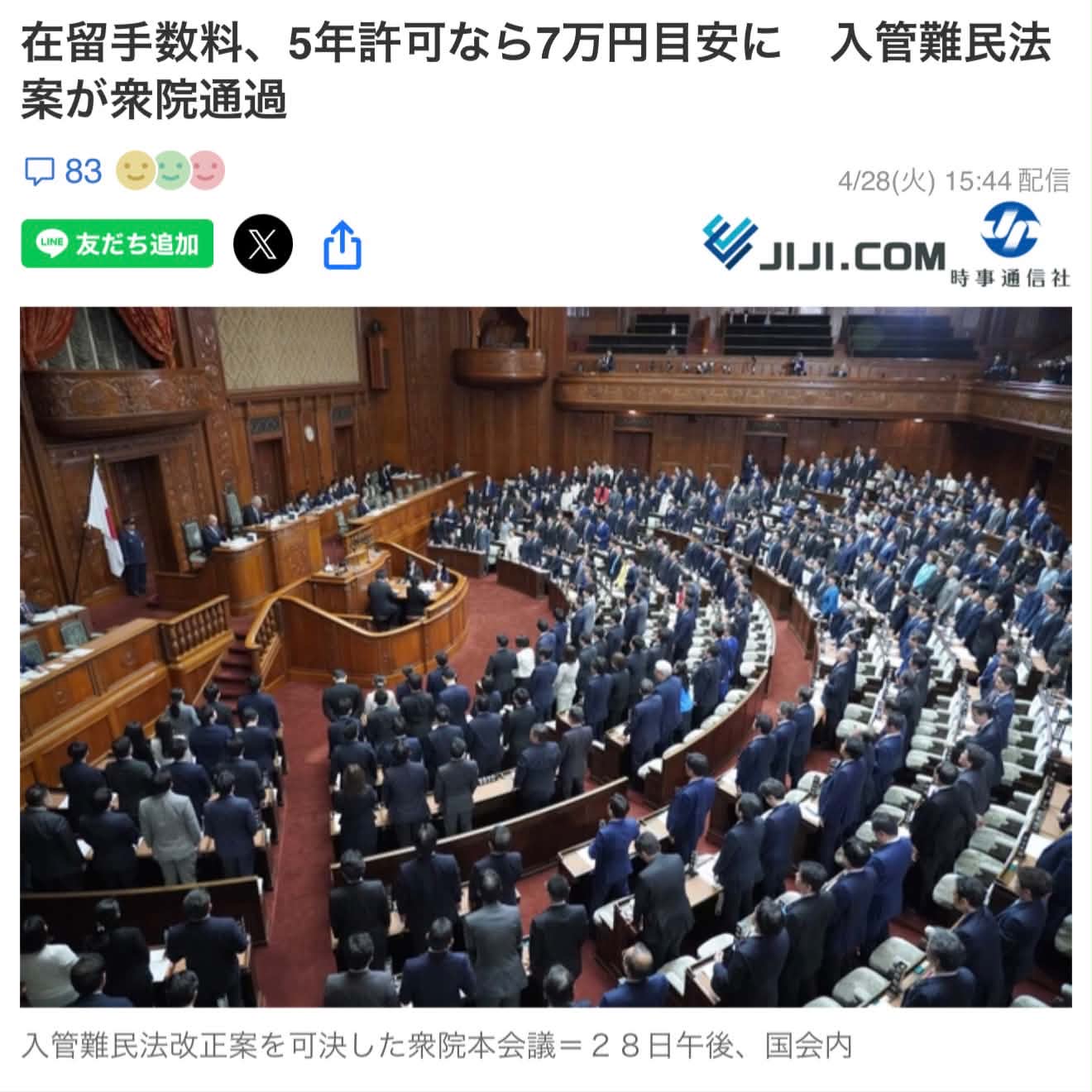Viewport: 1092px width, 1092px height.
Task: Share the article on X
Action: coord(263,243)
